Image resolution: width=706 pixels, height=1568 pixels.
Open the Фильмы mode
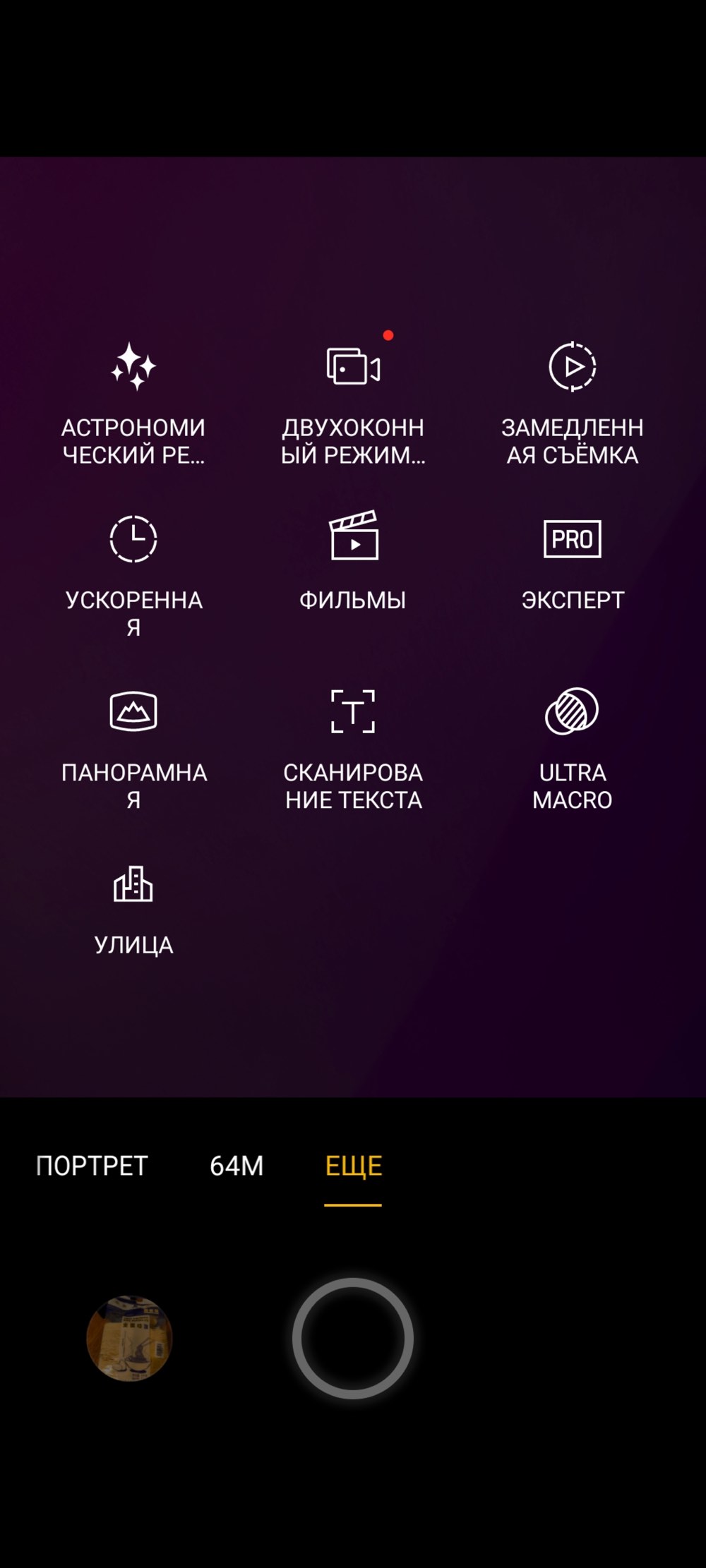(353, 562)
